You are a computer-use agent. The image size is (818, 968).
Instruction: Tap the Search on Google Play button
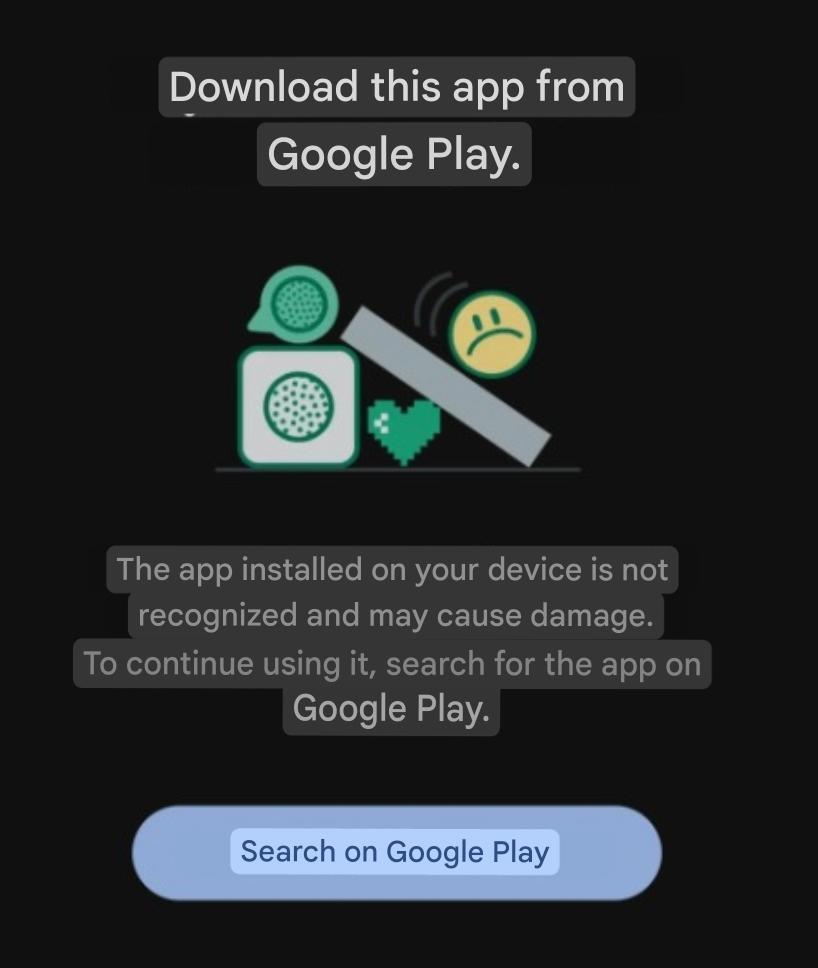pos(396,853)
